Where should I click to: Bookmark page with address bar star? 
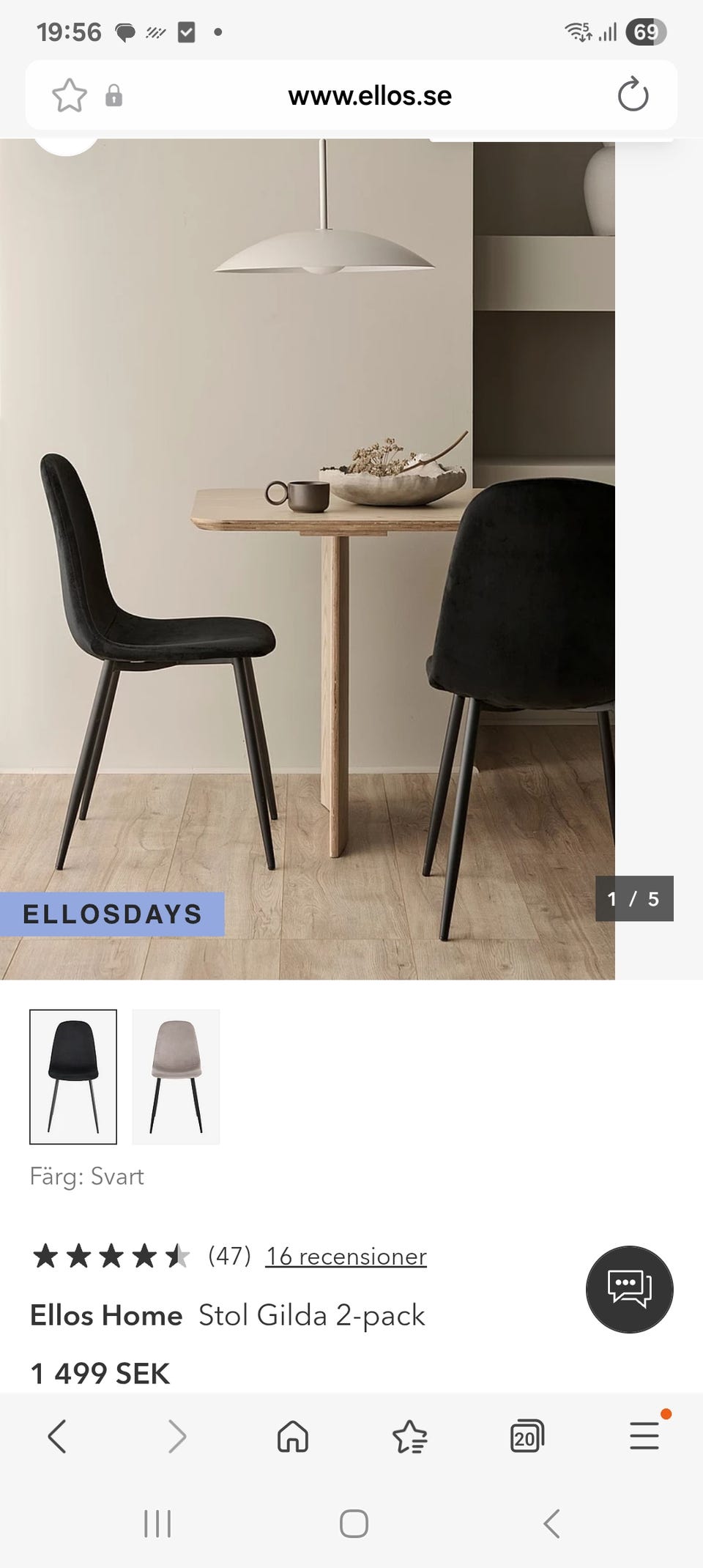[x=70, y=95]
